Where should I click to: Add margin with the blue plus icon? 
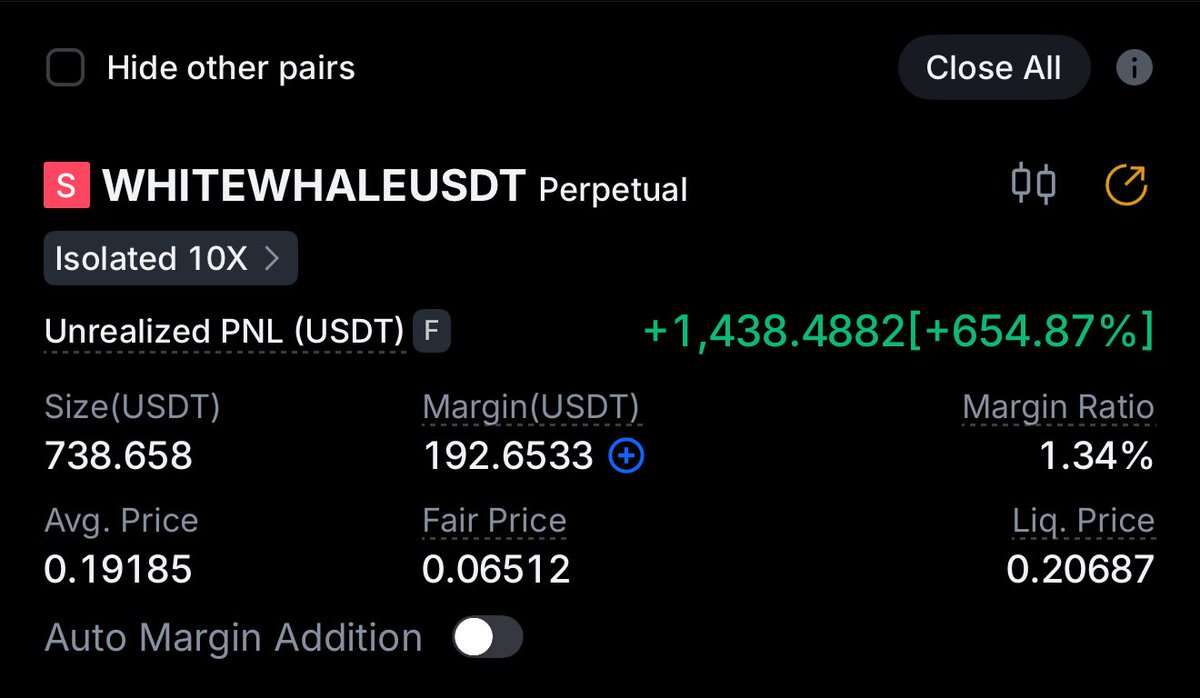coord(627,456)
